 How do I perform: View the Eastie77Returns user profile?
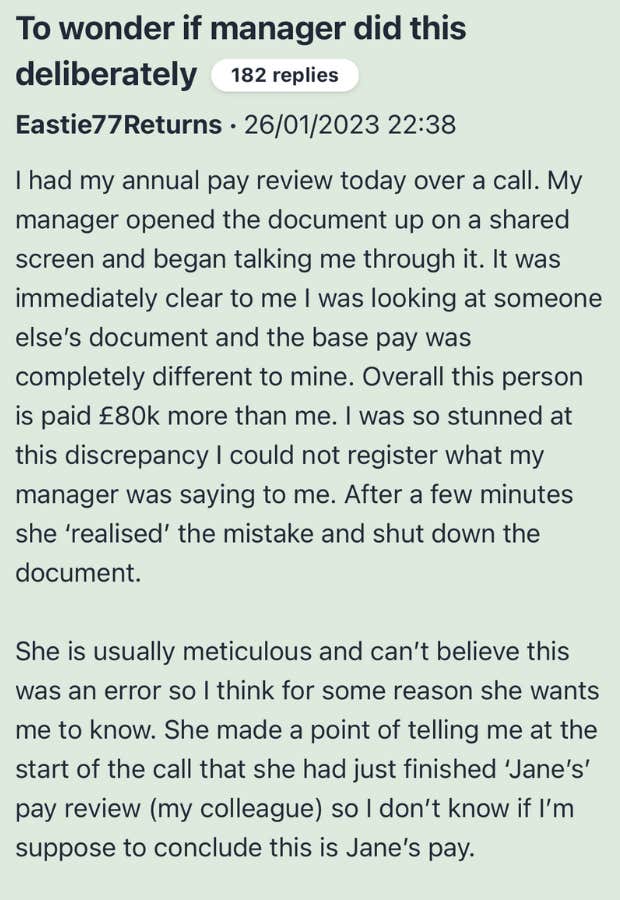(118, 125)
